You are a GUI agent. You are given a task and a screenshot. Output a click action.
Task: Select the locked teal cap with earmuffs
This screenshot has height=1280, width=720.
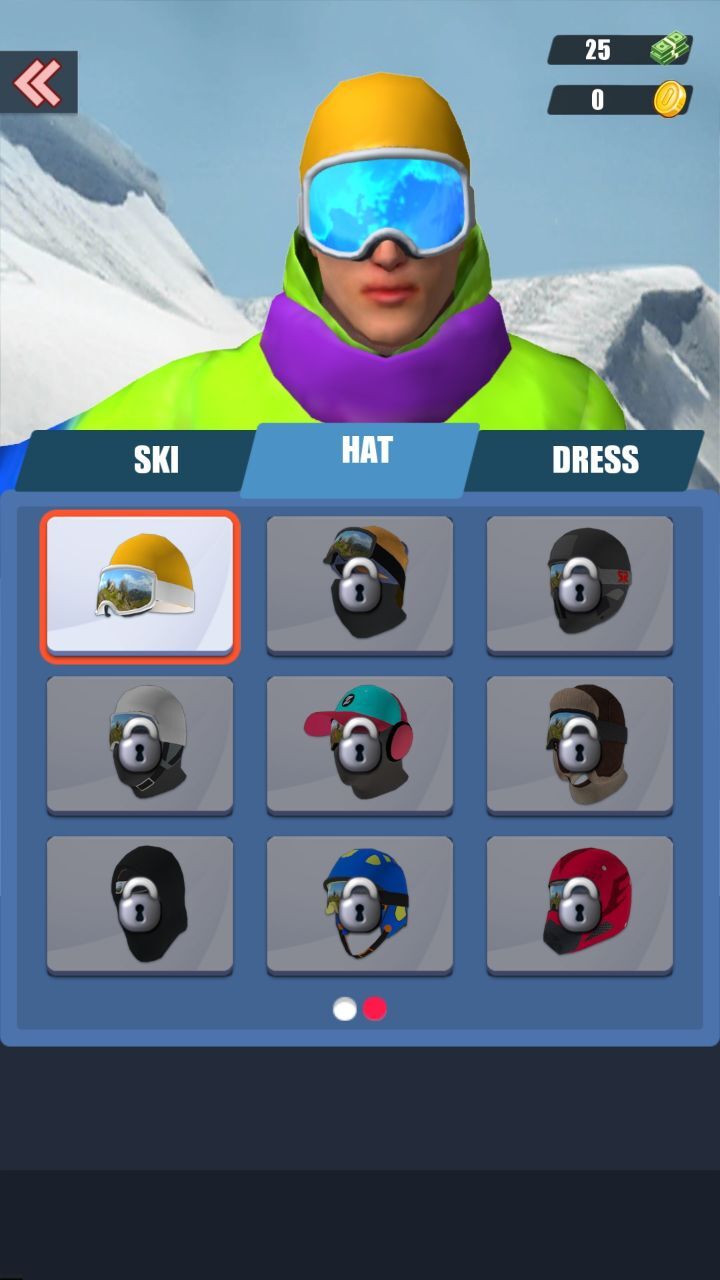click(360, 745)
